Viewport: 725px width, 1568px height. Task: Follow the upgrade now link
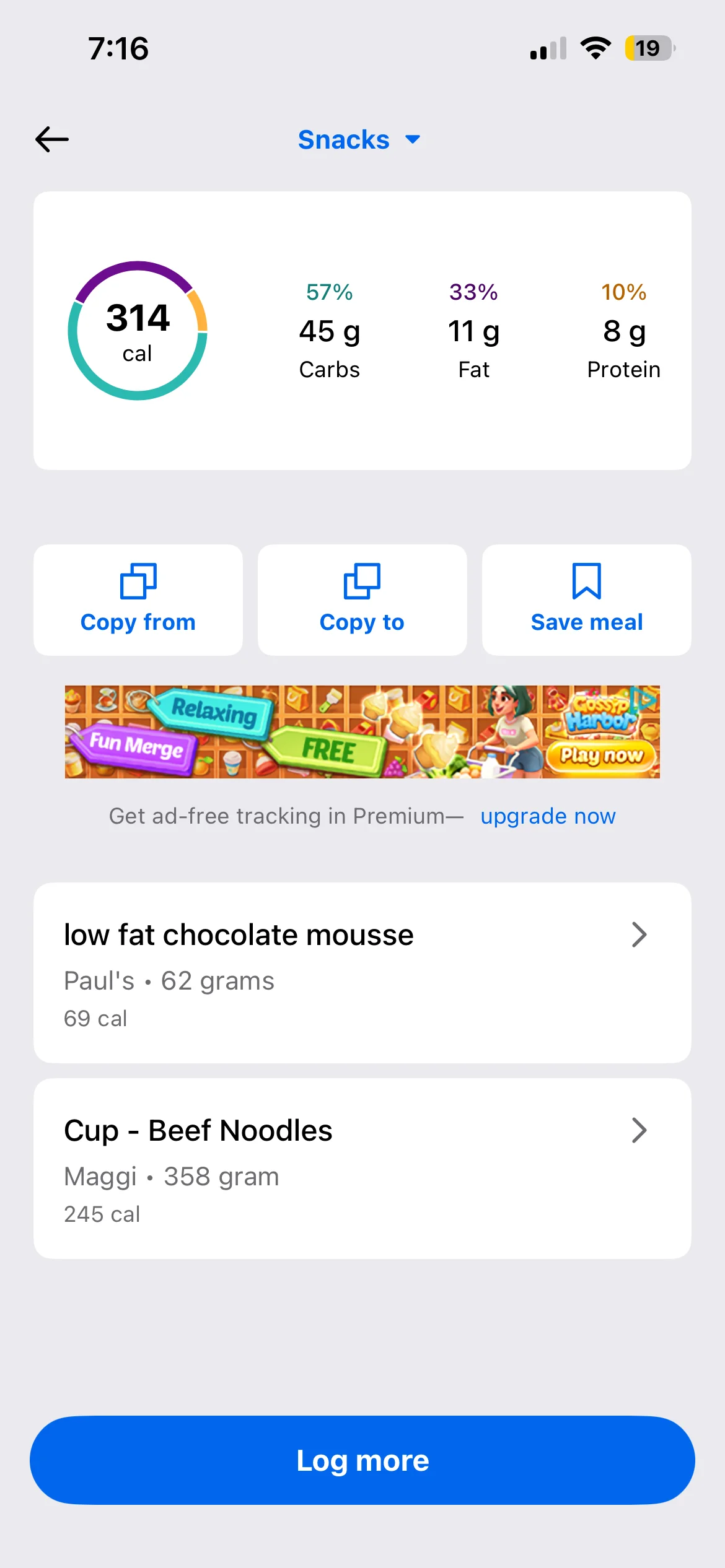(x=548, y=816)
